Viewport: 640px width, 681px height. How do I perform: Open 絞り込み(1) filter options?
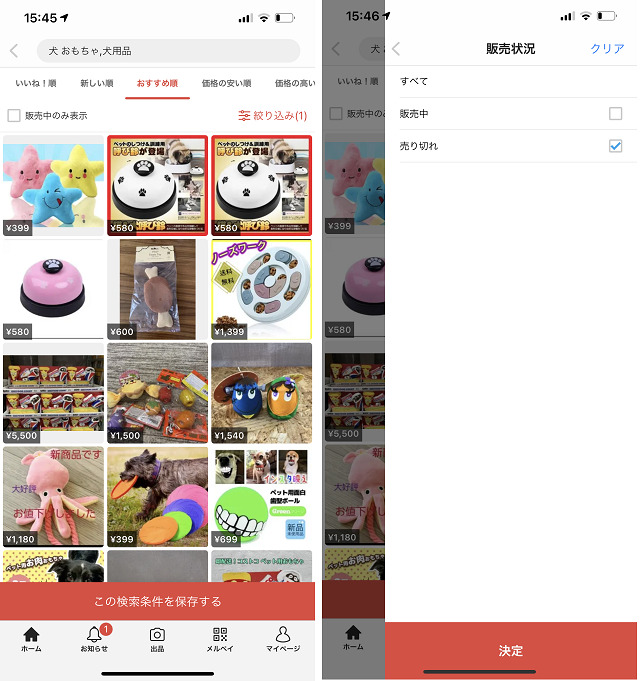[x=273, y=116]
